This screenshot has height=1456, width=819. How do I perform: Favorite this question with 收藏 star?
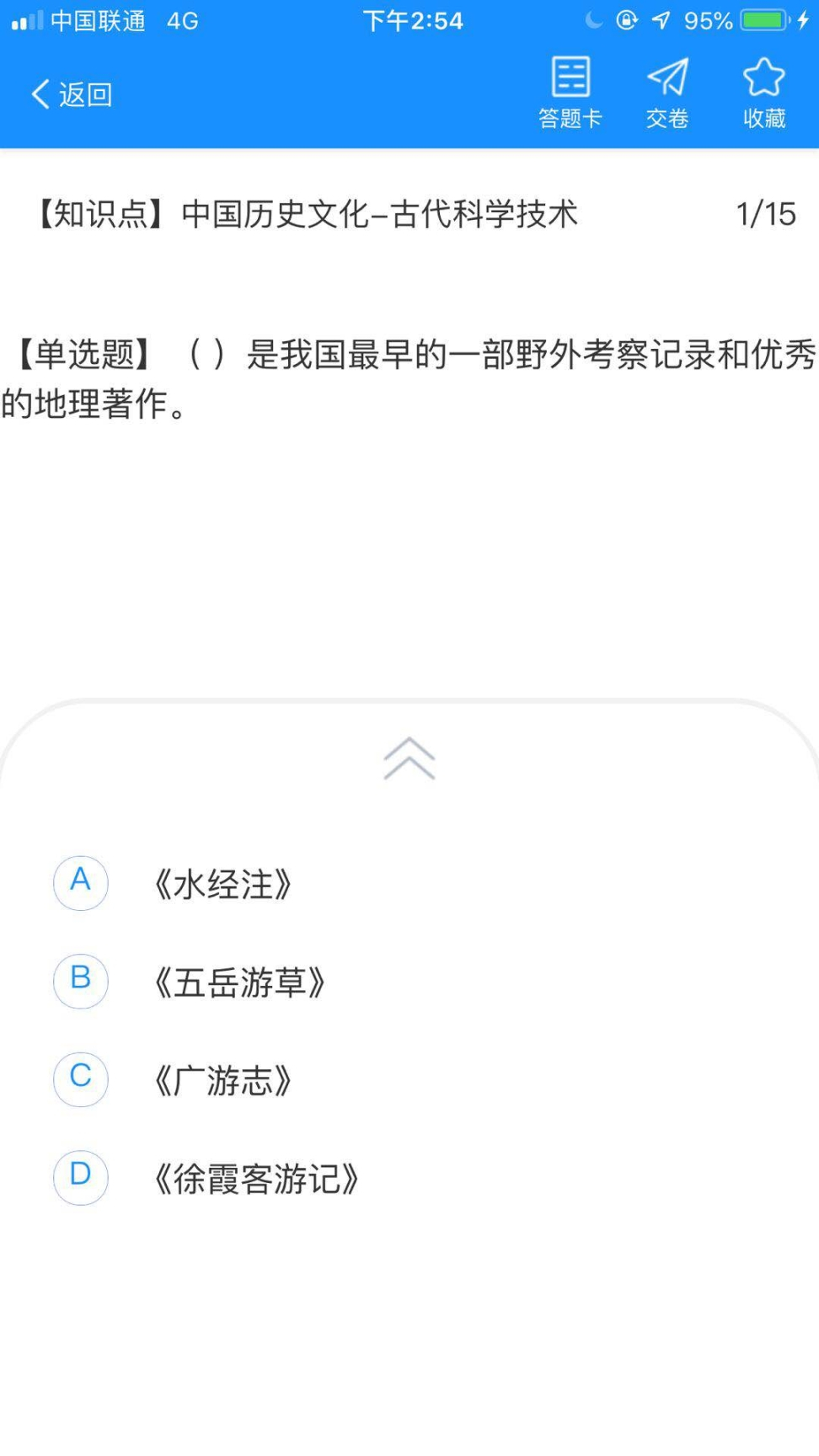[x=763, y=92]
